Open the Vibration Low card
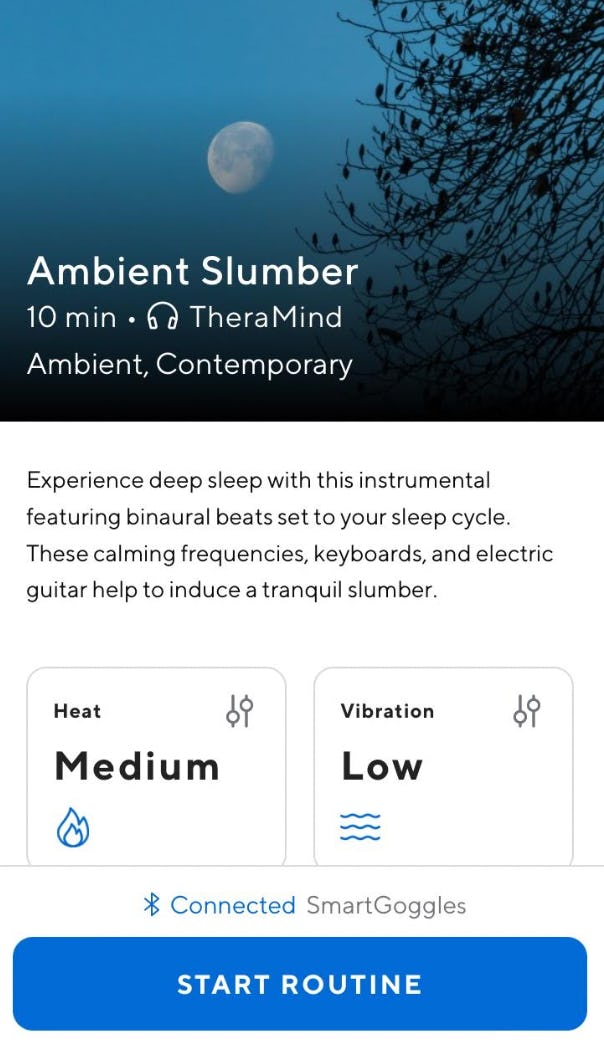Viewport: 604px width, 1044px height. [442, 767]
